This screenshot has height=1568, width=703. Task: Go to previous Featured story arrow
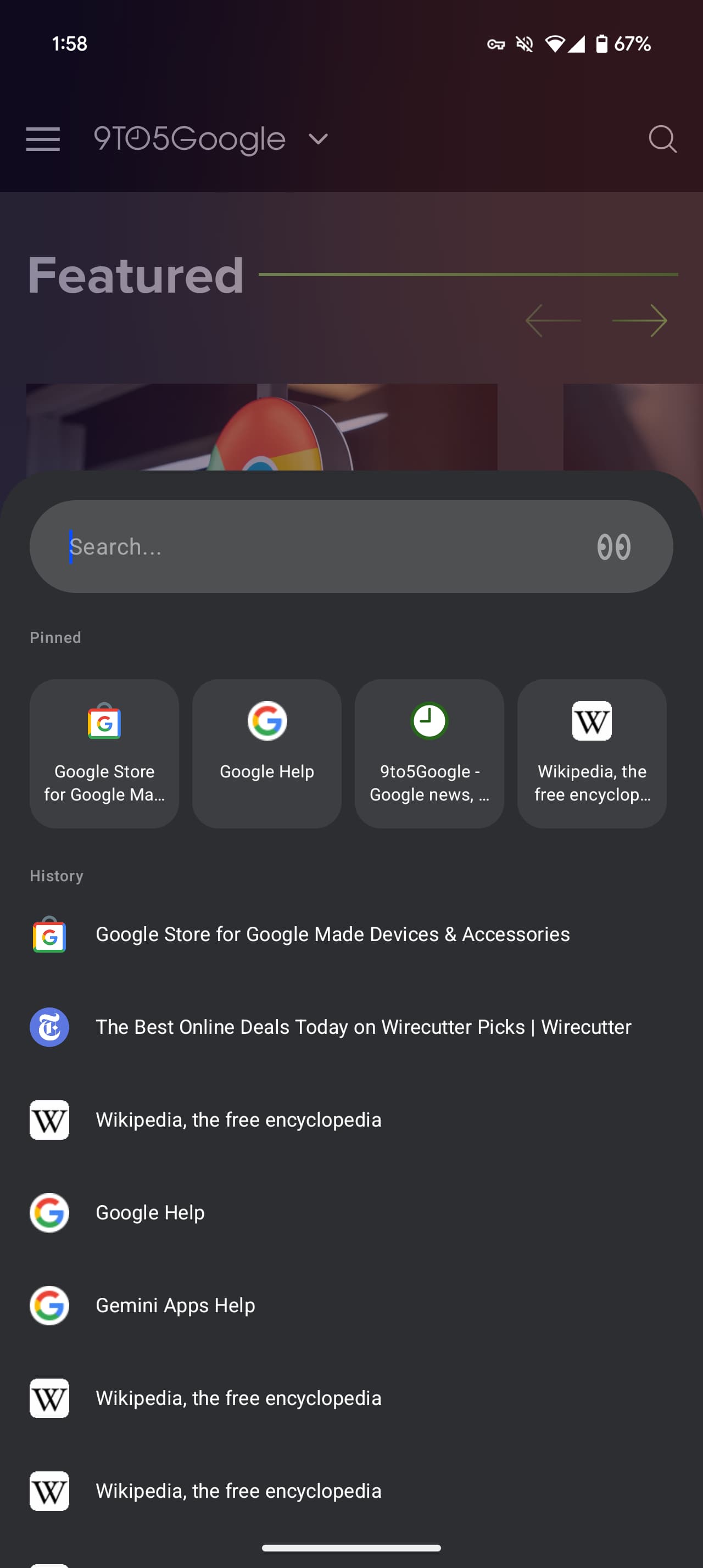[x=553, y=321]
